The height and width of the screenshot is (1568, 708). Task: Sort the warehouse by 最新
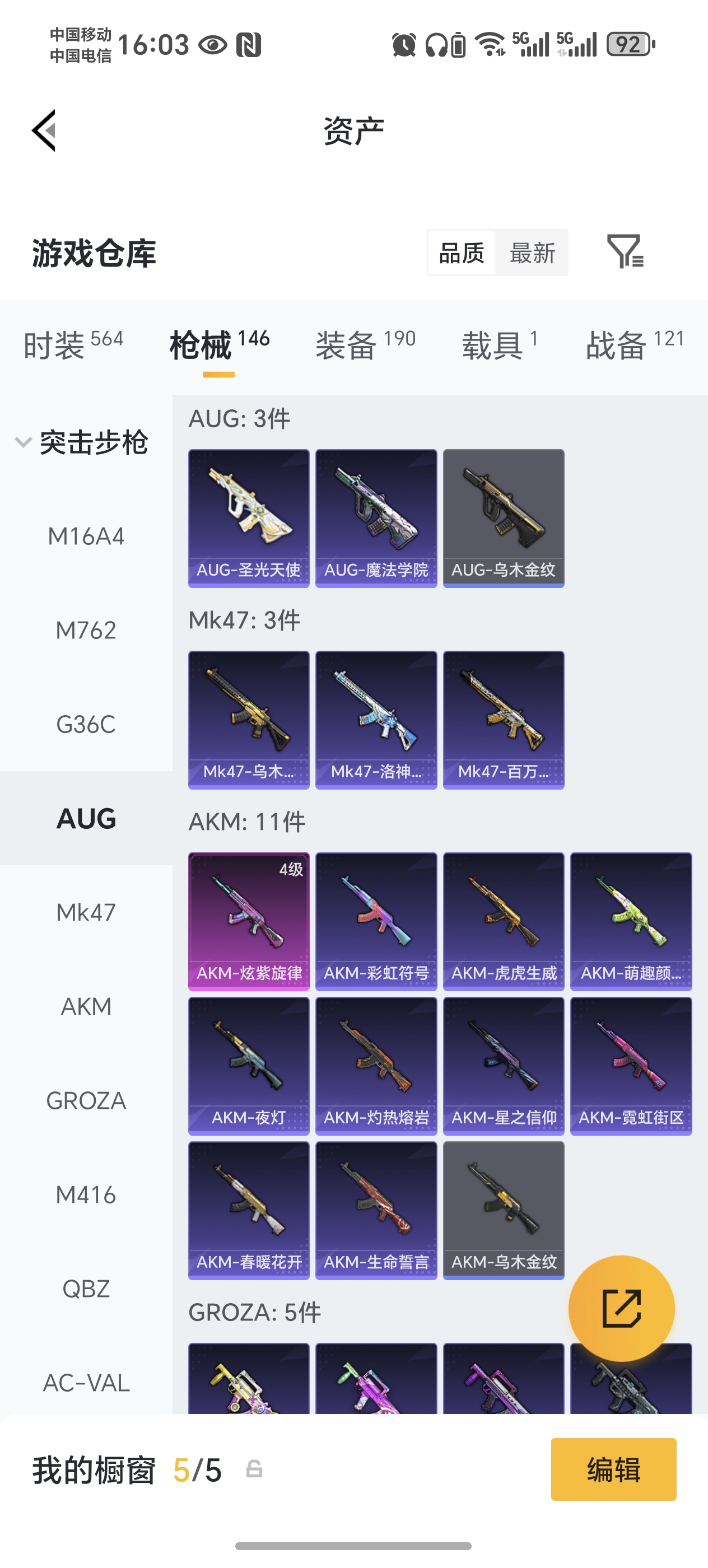pyautogui.click(x=532, y=253)
